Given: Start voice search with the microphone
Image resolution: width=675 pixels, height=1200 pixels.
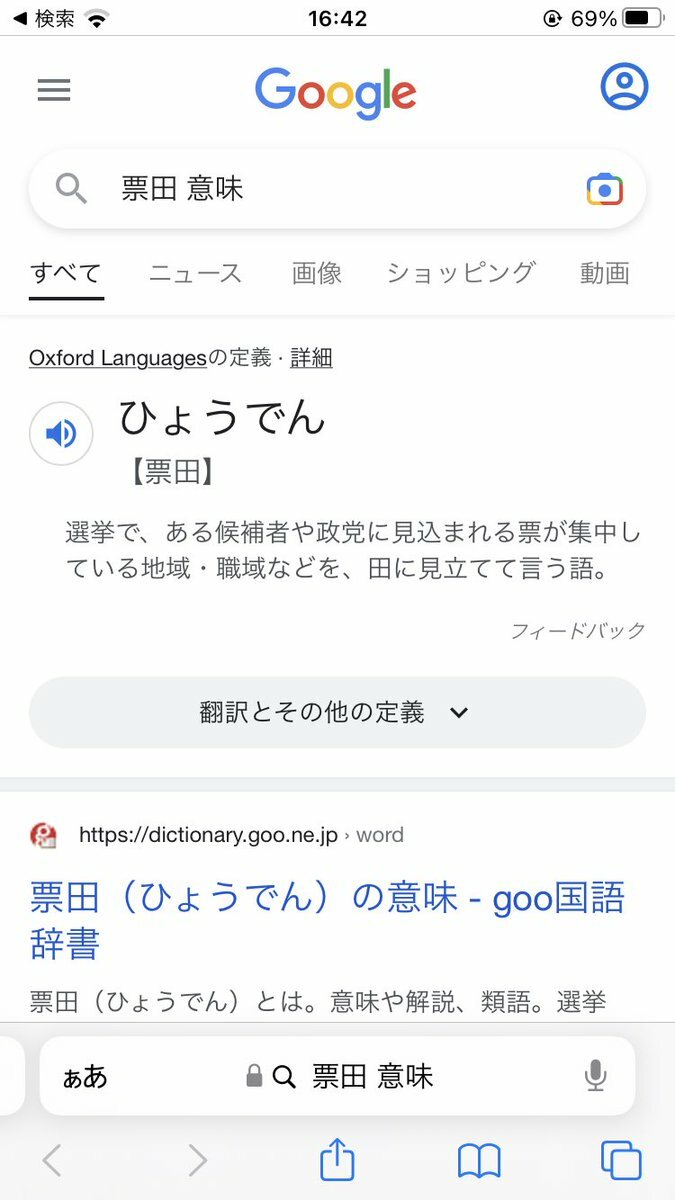Looking at the screenshot, I should (595, 1076).
